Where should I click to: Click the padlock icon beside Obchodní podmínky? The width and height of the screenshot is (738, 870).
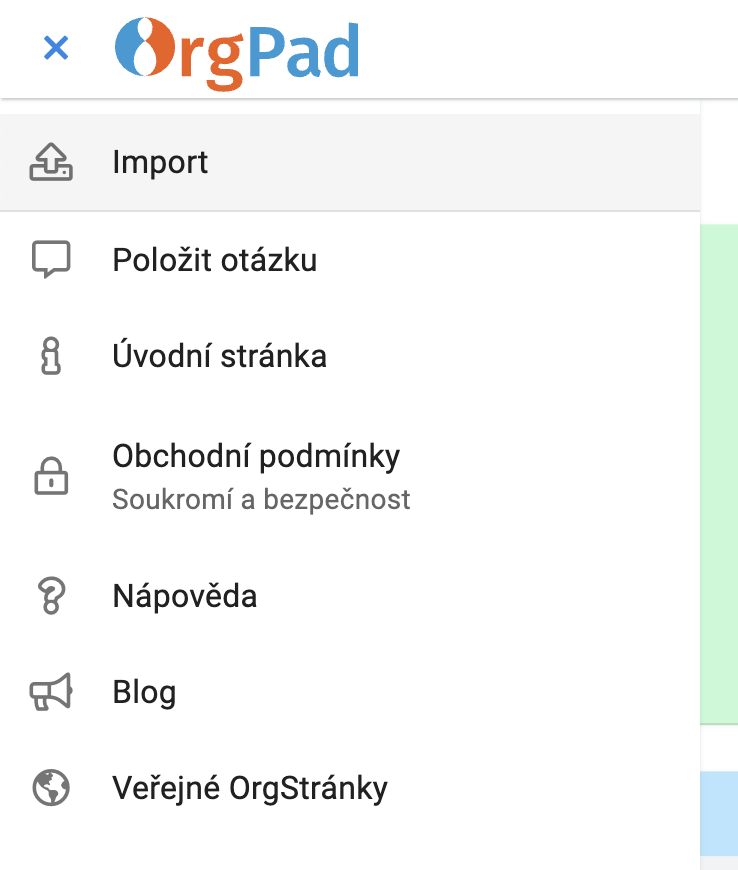click(x=49, y=476)
